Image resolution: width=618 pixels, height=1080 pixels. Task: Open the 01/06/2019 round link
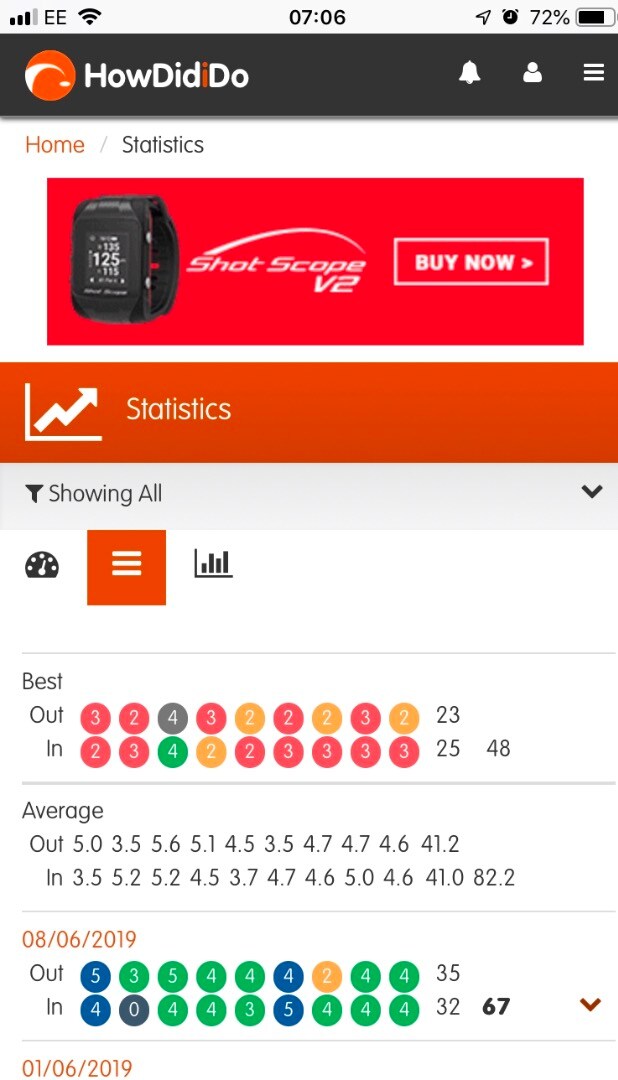pyautogui.click(x=77, y=1068)
